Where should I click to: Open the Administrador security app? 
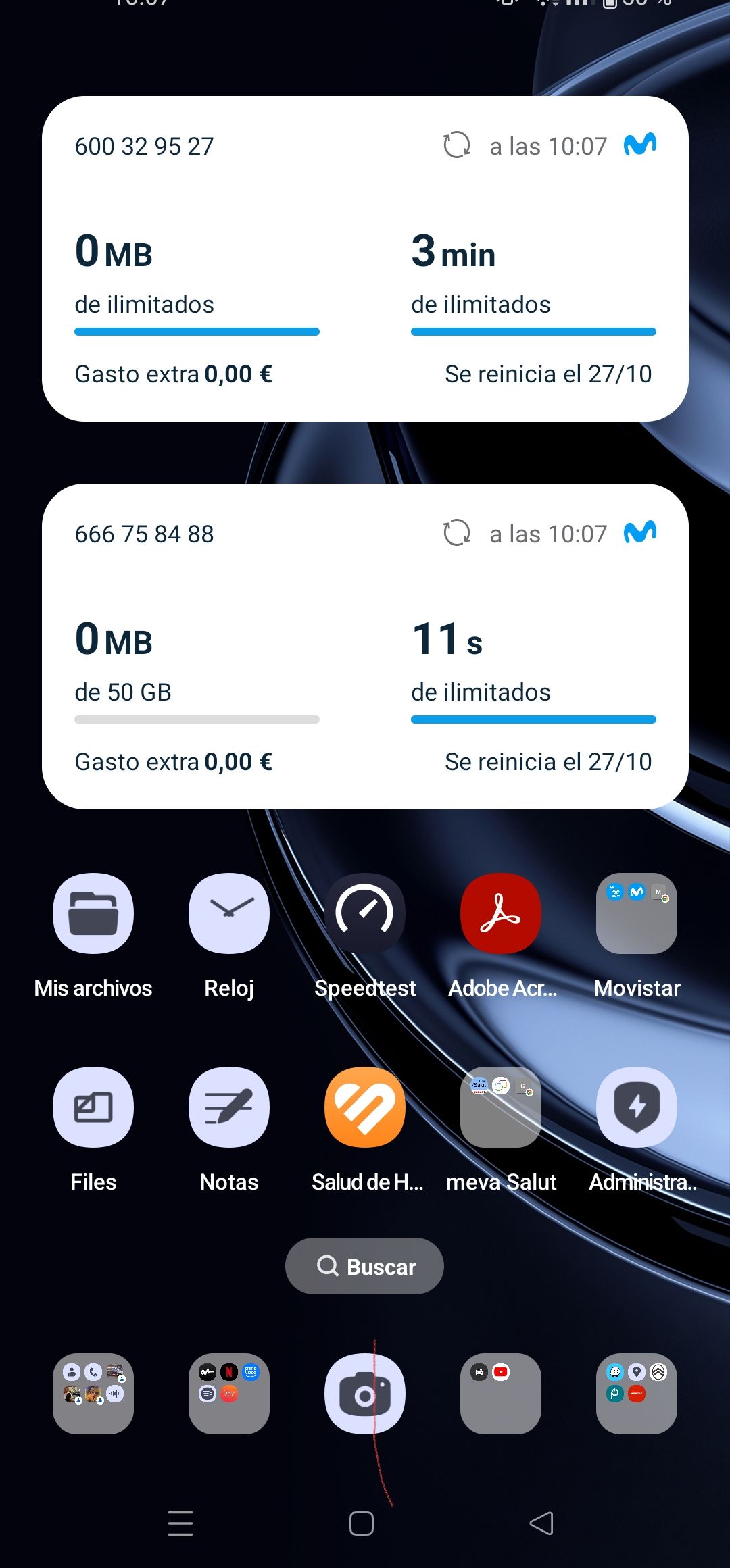[636, 1107]
